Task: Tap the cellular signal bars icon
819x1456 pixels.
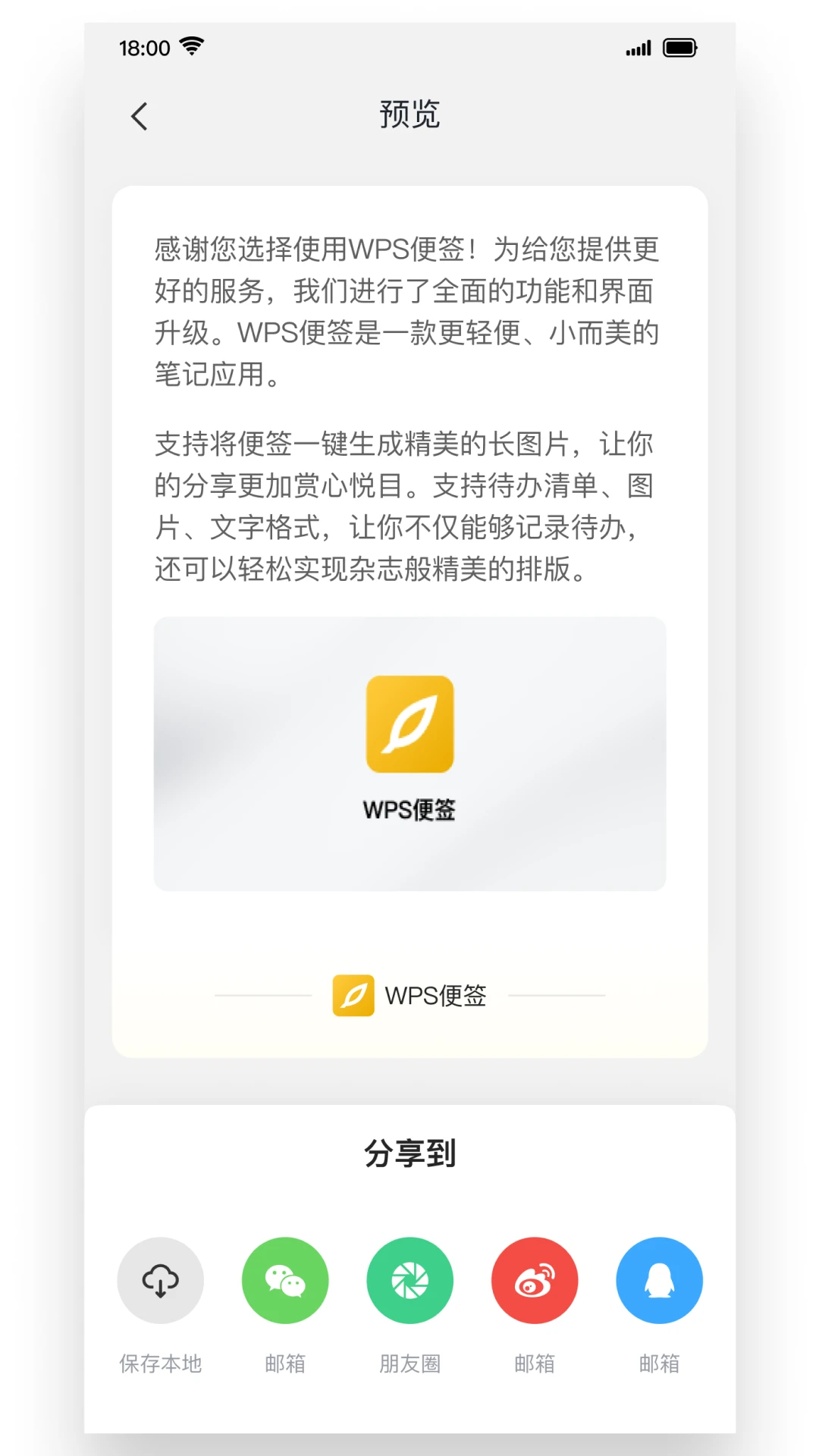Action: pyautogui.click(x=637, y=48)
